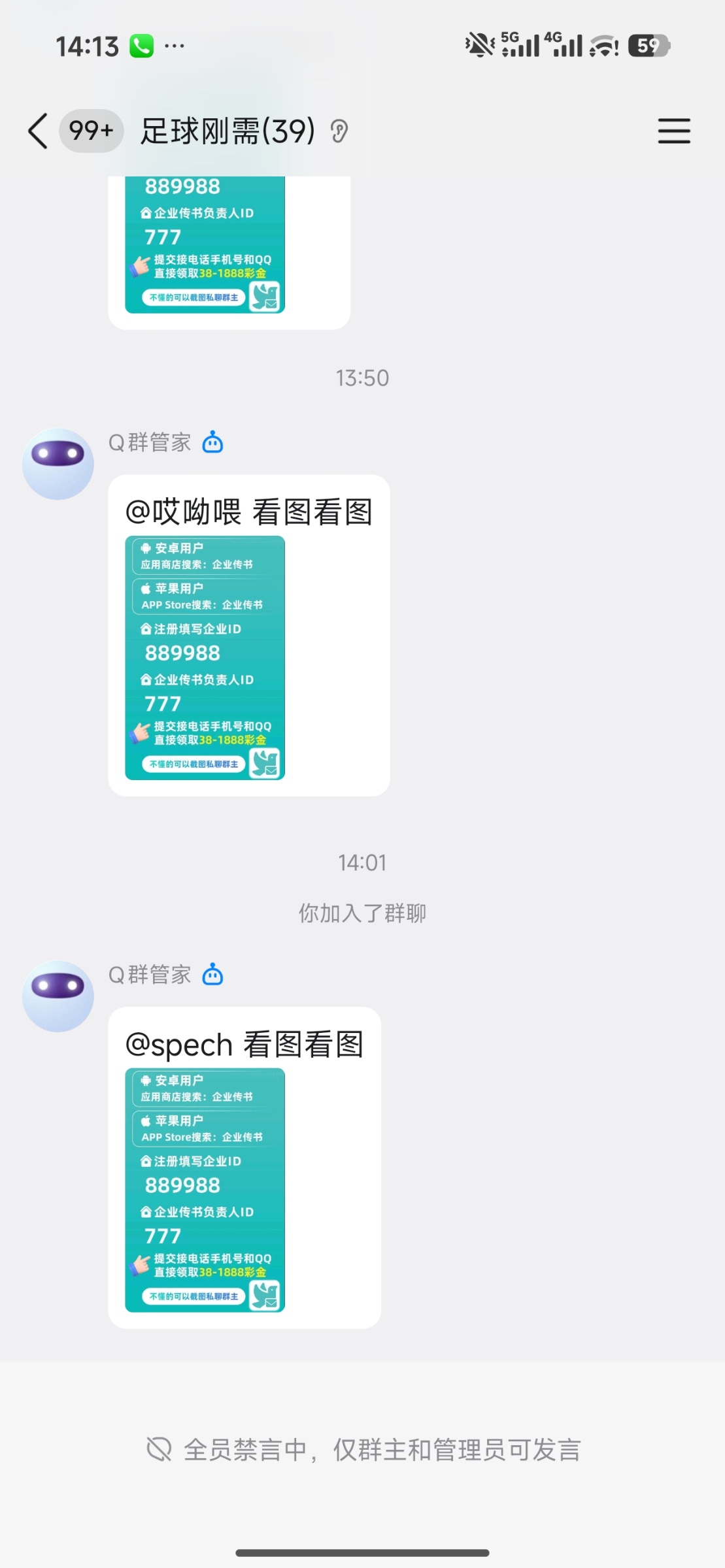
Task: Open the partially visible image at top
Action: pyautogui.click(x=205, y=245)
